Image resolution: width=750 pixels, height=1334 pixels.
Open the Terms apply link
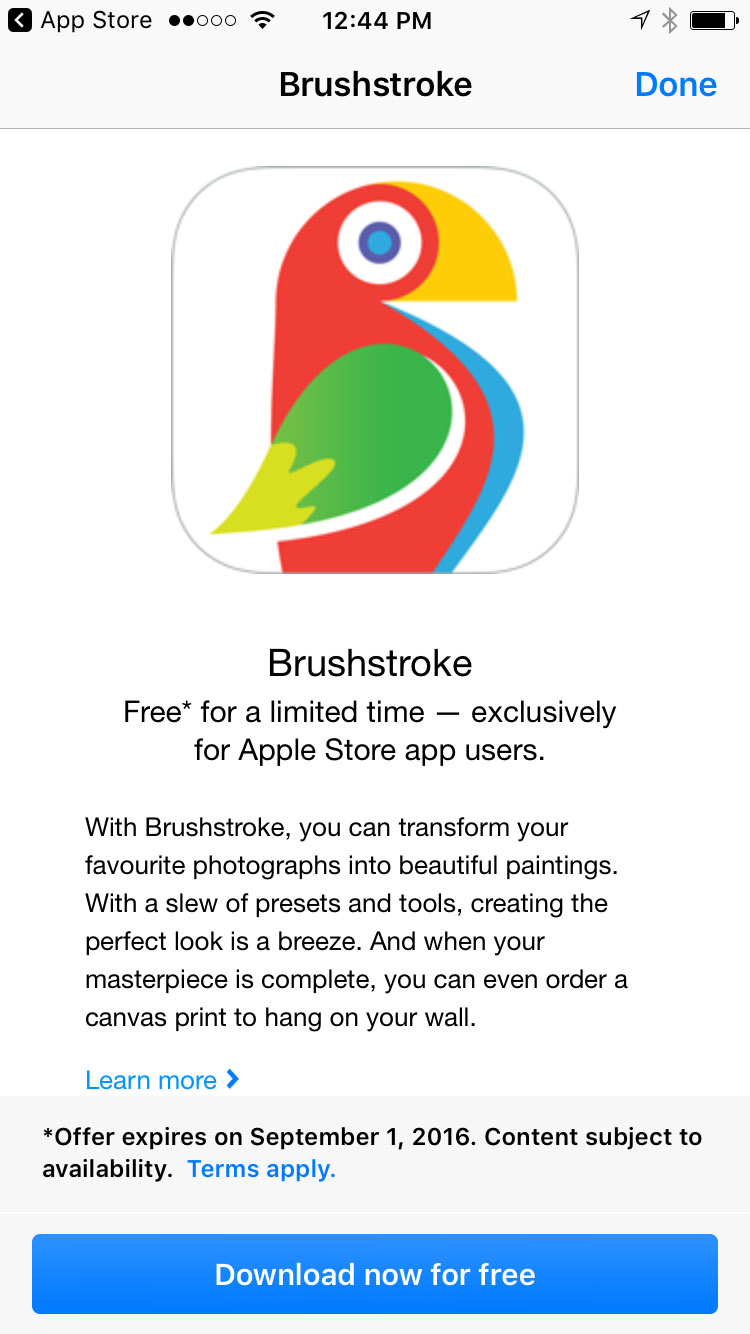[261, 1169]
